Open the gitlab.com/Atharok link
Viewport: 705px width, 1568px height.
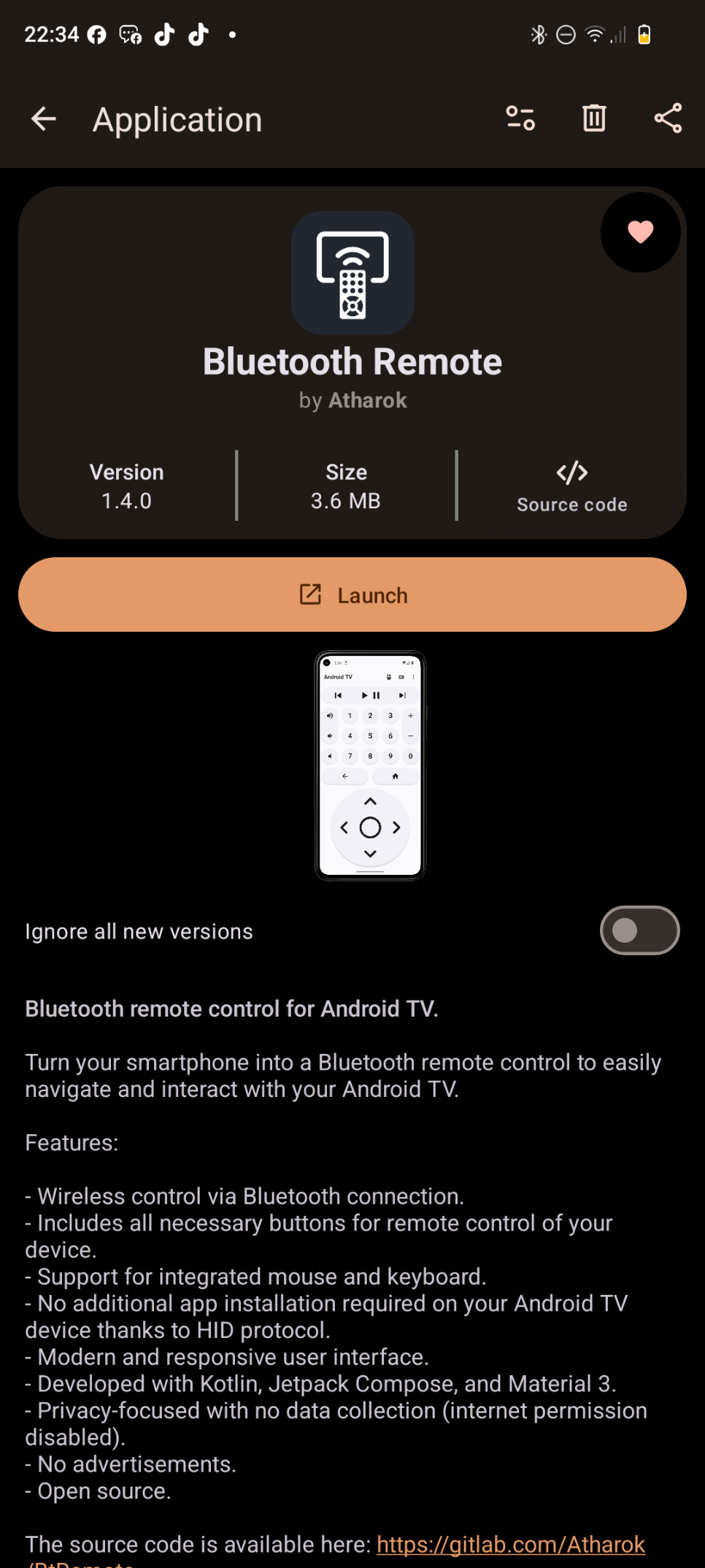pos(511,1545)
